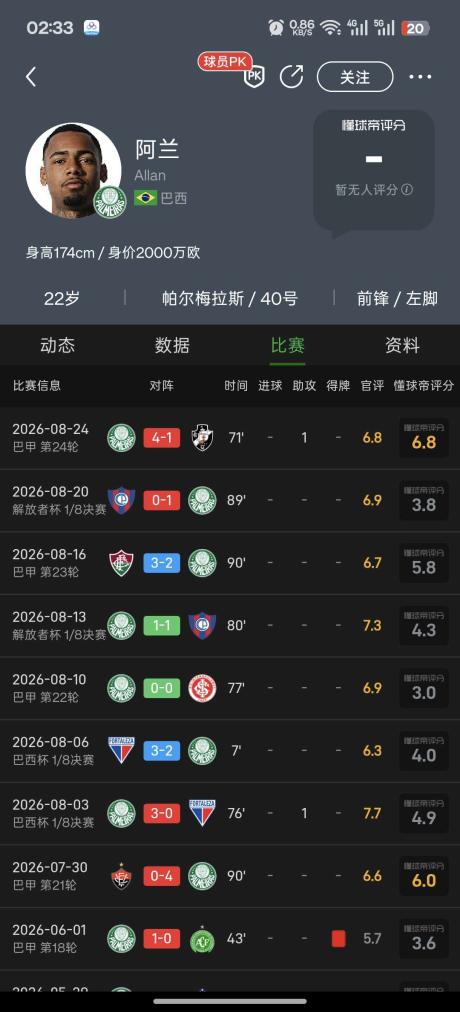Go back with the top-left arrow
Image resolution: width=460 pixels, height=1012 pixels.
[x=30, y=77]
